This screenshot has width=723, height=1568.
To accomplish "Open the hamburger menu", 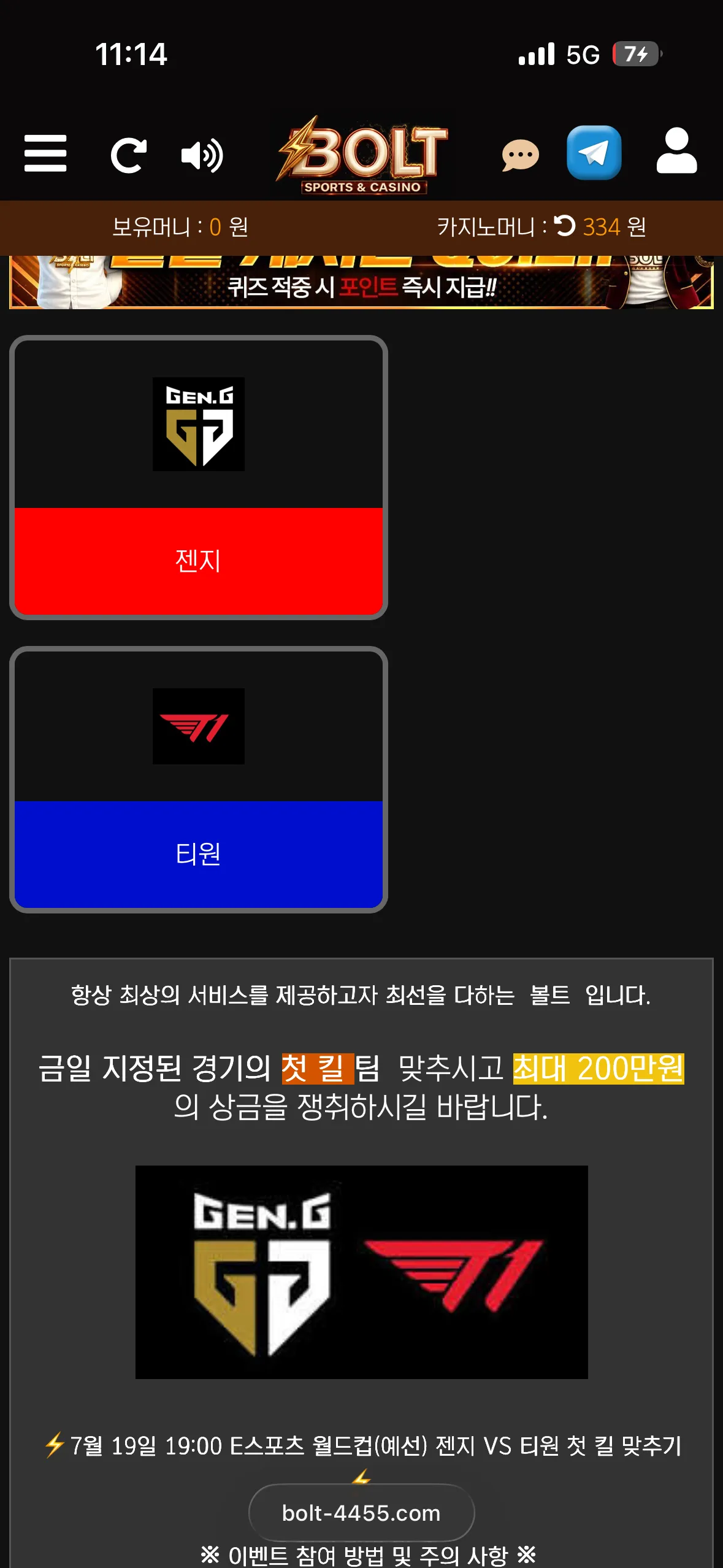I will [x=45, y=154].
